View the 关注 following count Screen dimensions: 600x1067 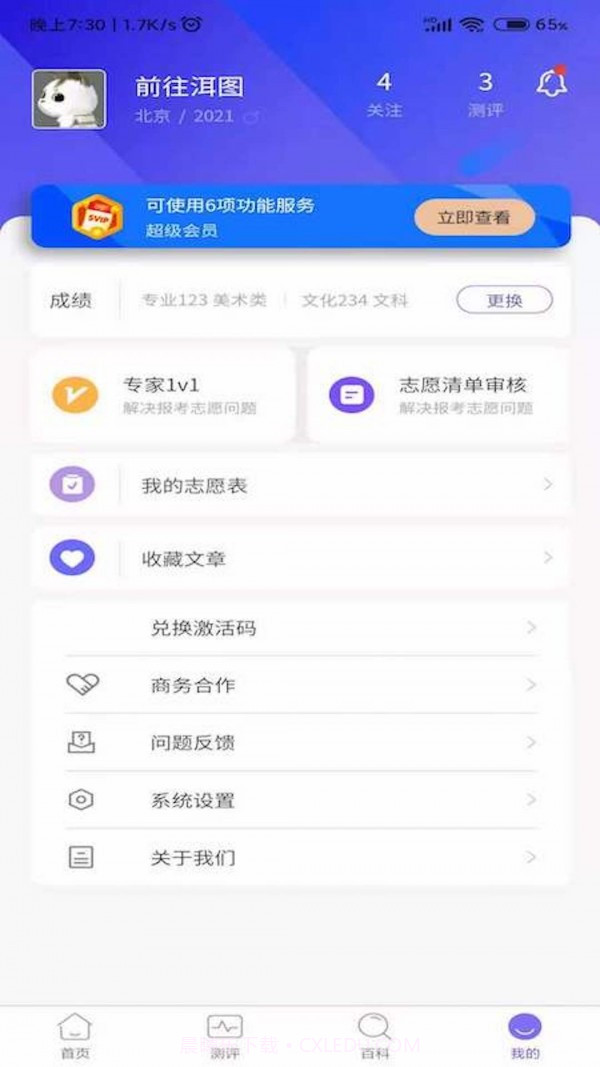[x=384, y=95]
